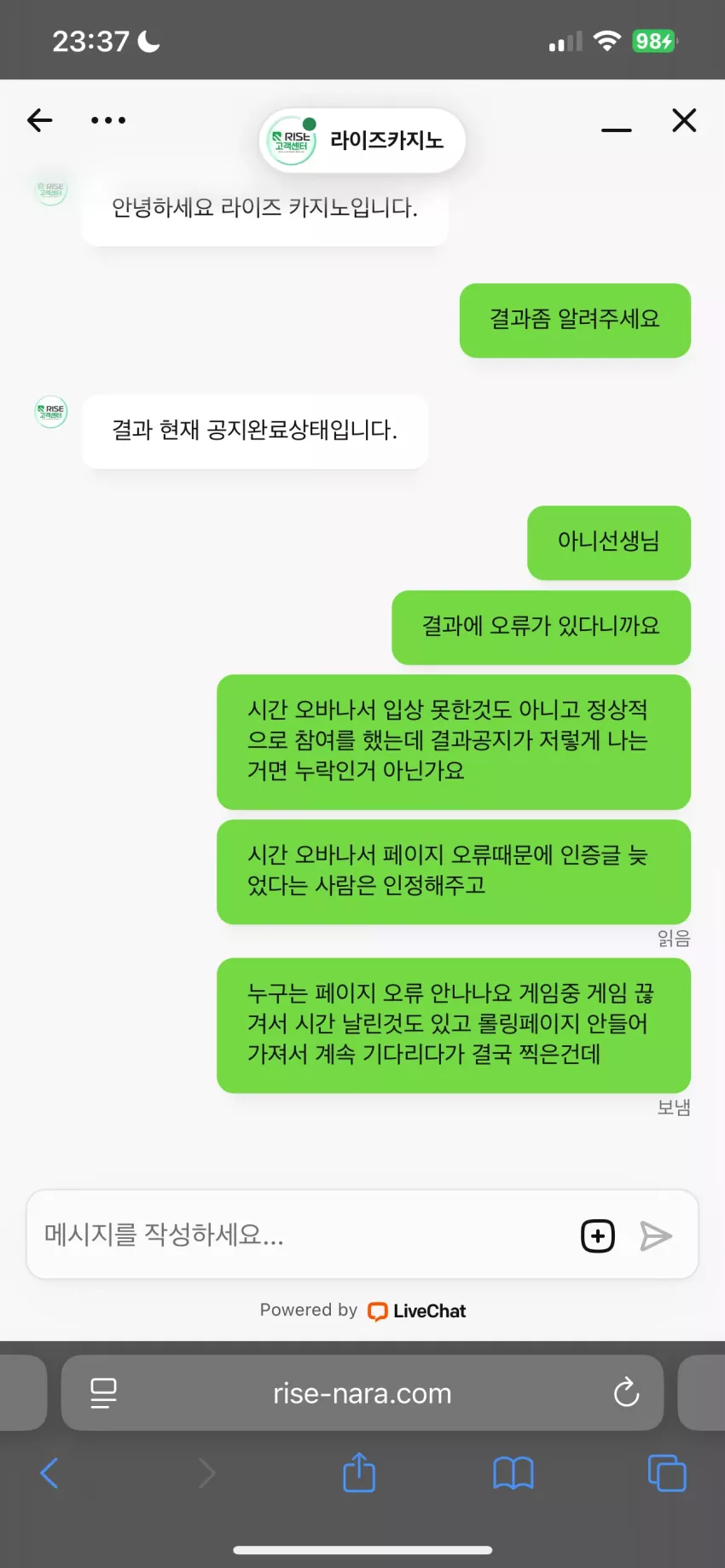Go back in Safari browser
725x1568 pixels.
pyautogui.click(x=49, y=1473)
